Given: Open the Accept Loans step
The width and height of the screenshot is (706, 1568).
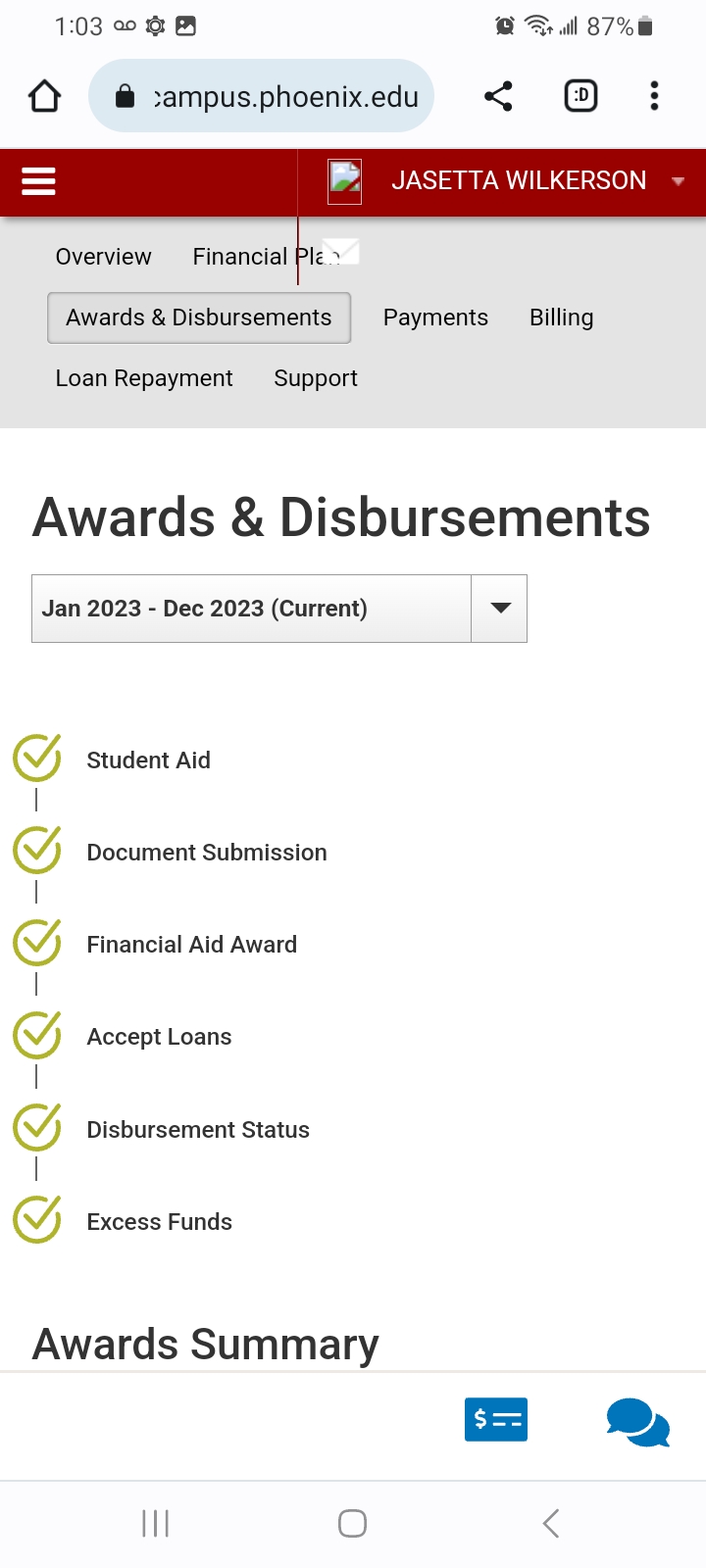Looking at the screenshot, I should 159,1037.
